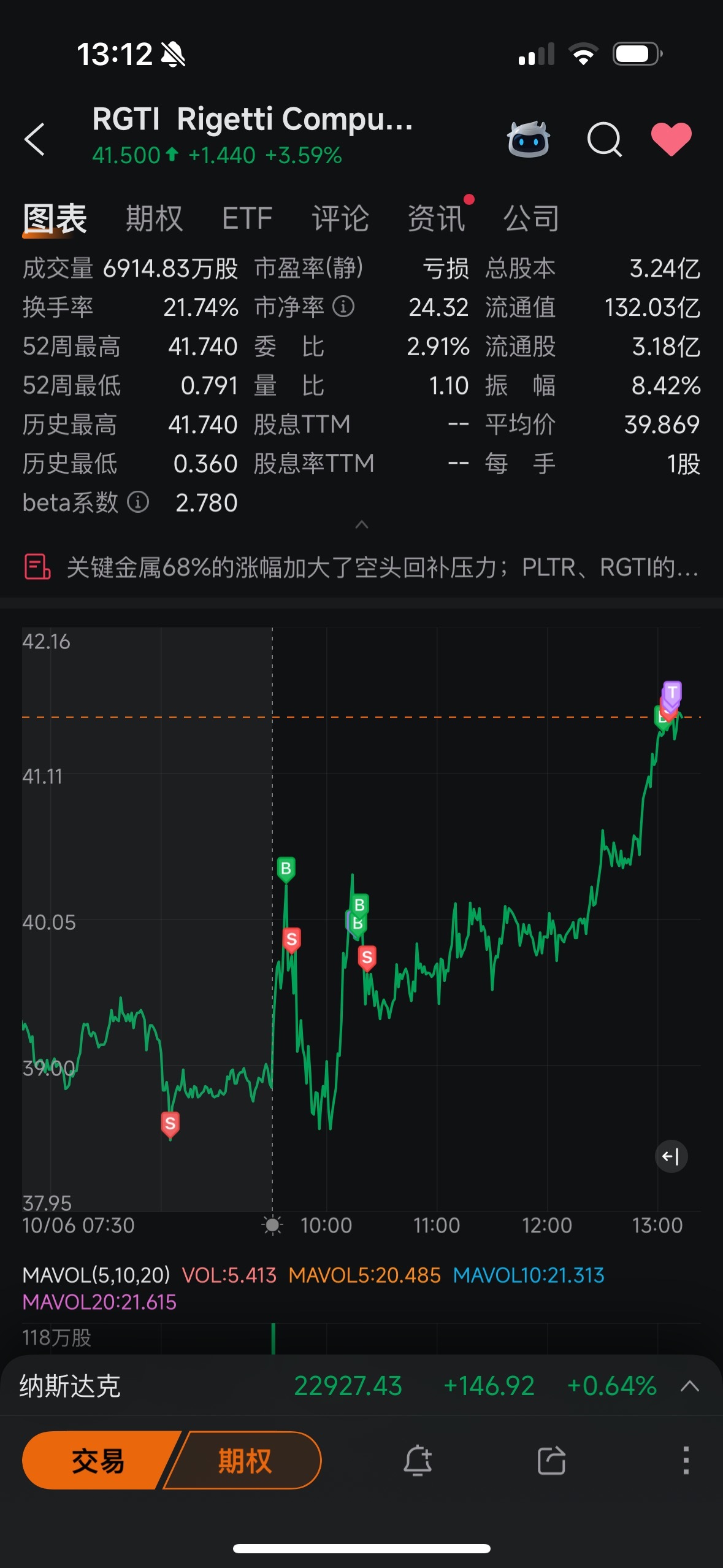Open the 关键金属68% news headline
The height and width of the screenshot is (1568, 723).
click(x=381, y=567)
